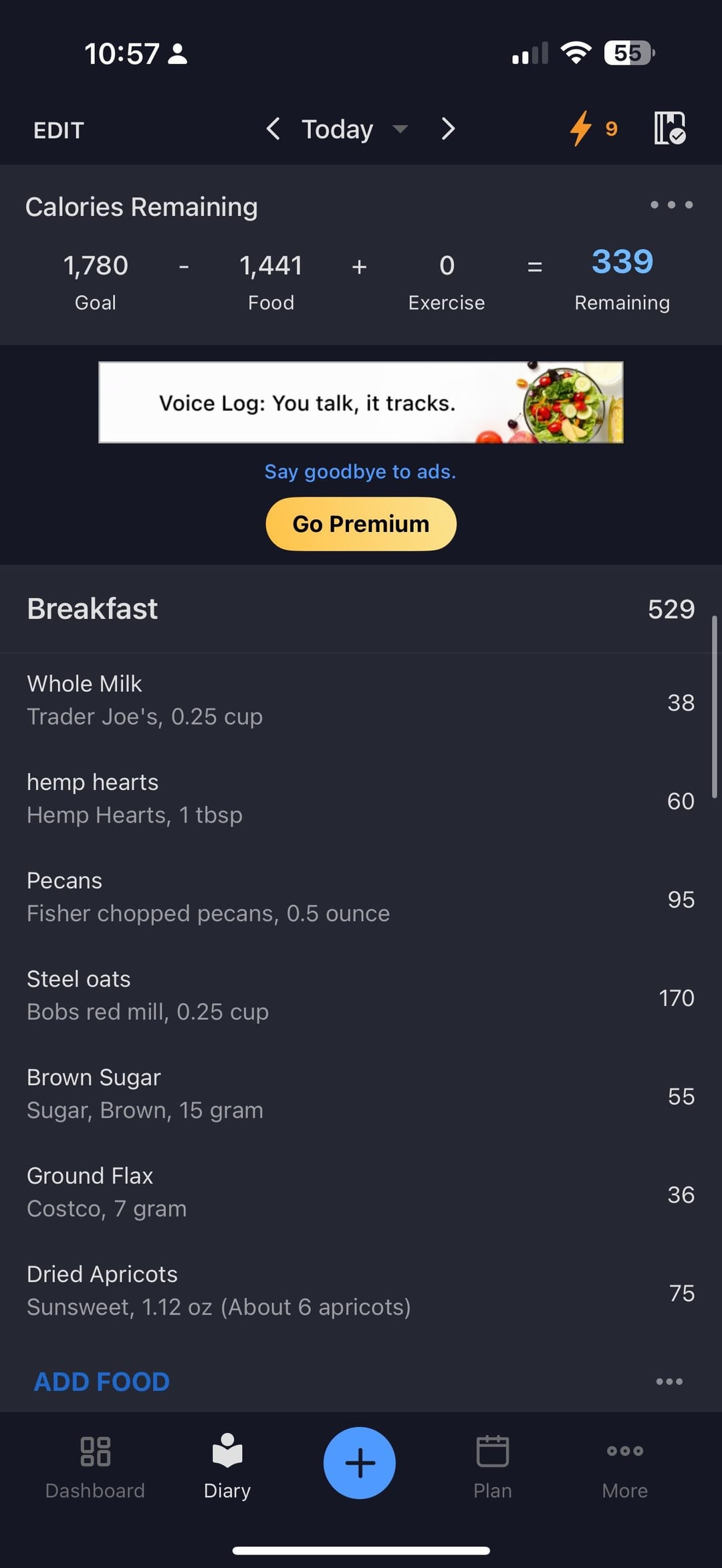The image size is (722, 1568).
Task: Open the Steel oats entry
Action: [361, 995]
